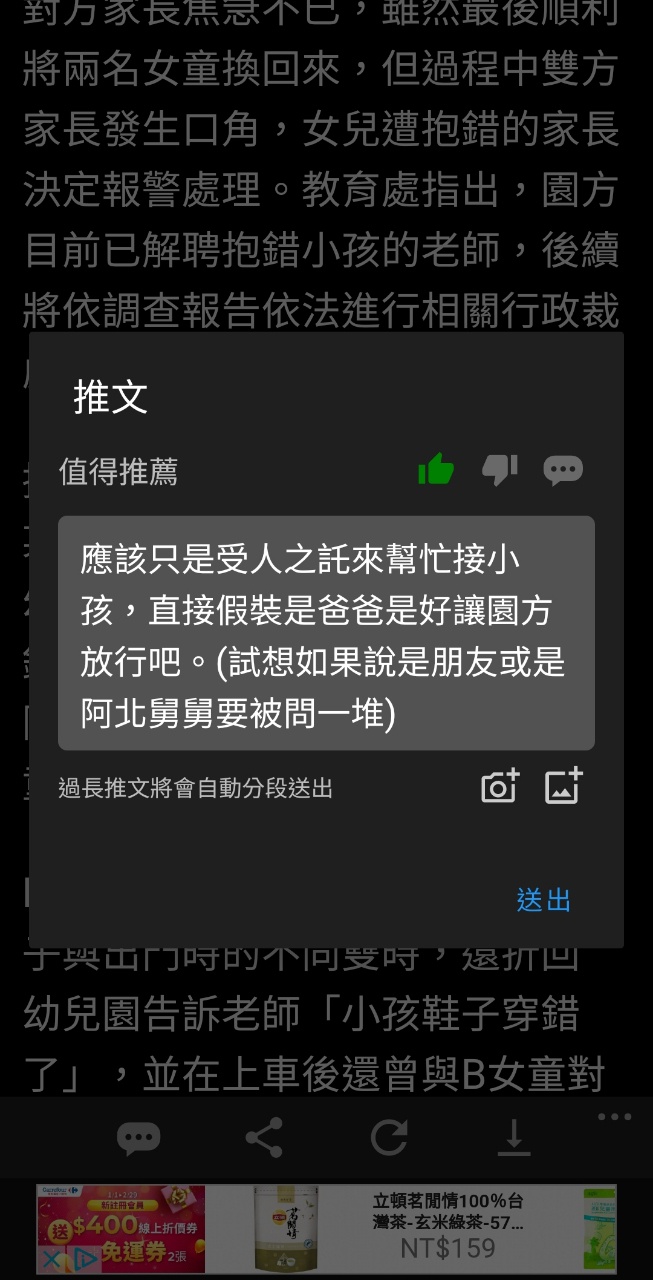
Task: Open comments from the bottom toolbar
Action: click(x=138, y=1138)
